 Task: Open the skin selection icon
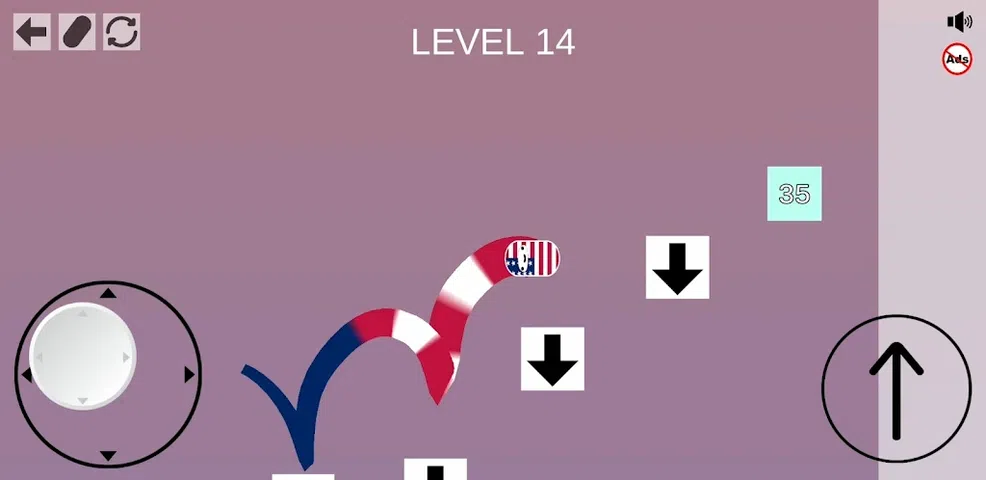pyautogui.click(x=77, y=32)
